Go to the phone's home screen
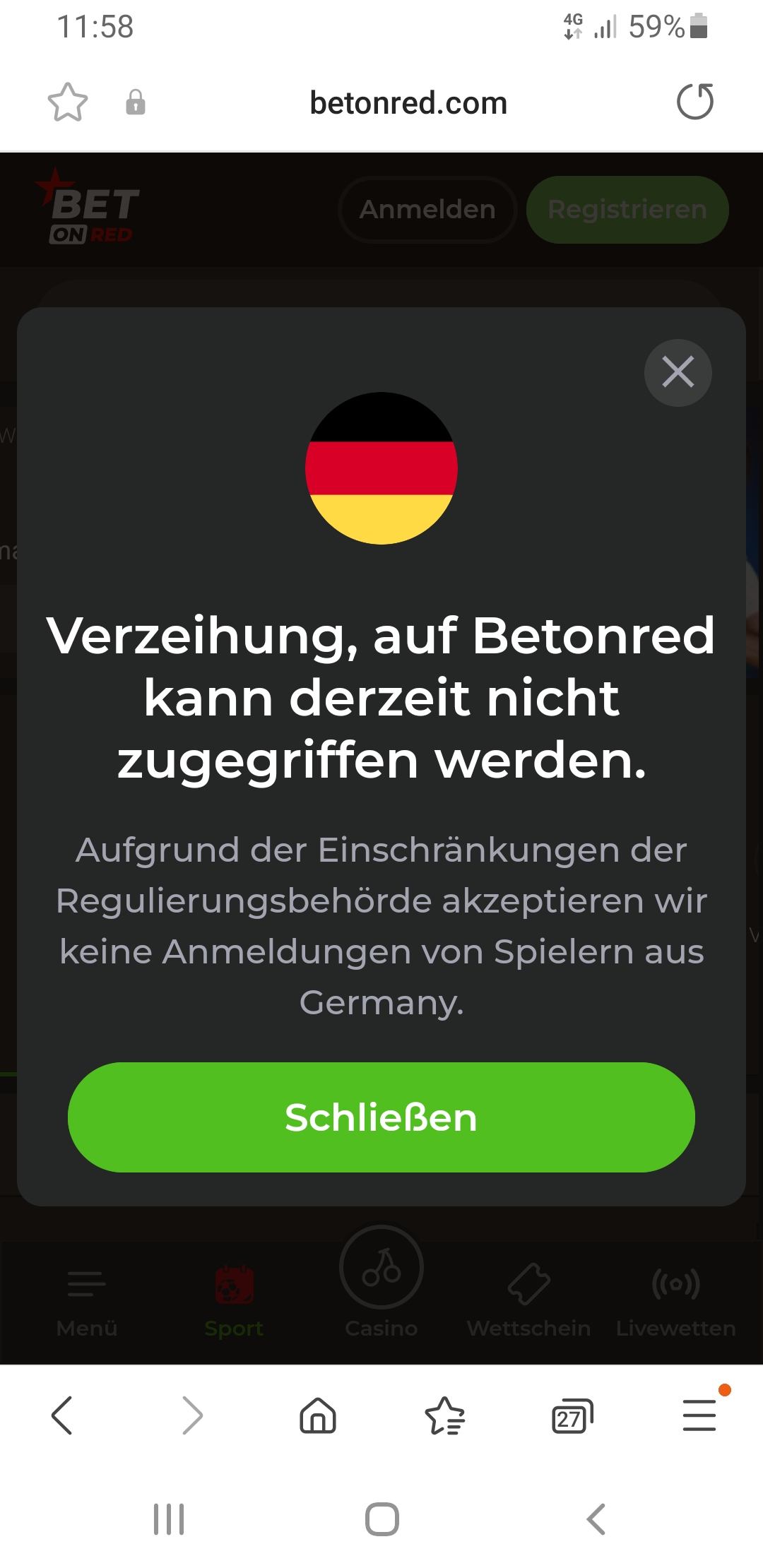Image resolution: width=763 pixels, height=1568 pixels. point(381,1519)
